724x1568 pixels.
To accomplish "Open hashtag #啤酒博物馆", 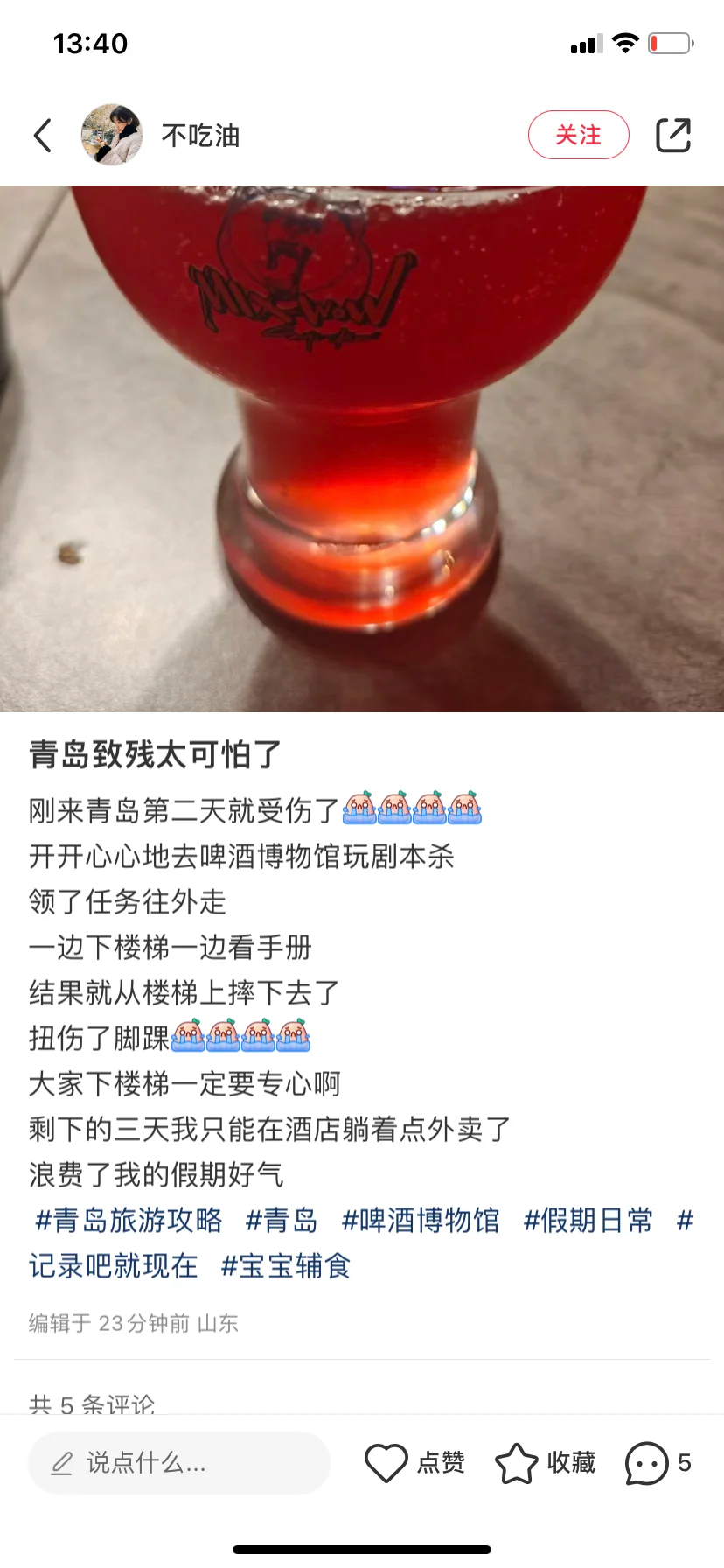I will click(421, 1220).
